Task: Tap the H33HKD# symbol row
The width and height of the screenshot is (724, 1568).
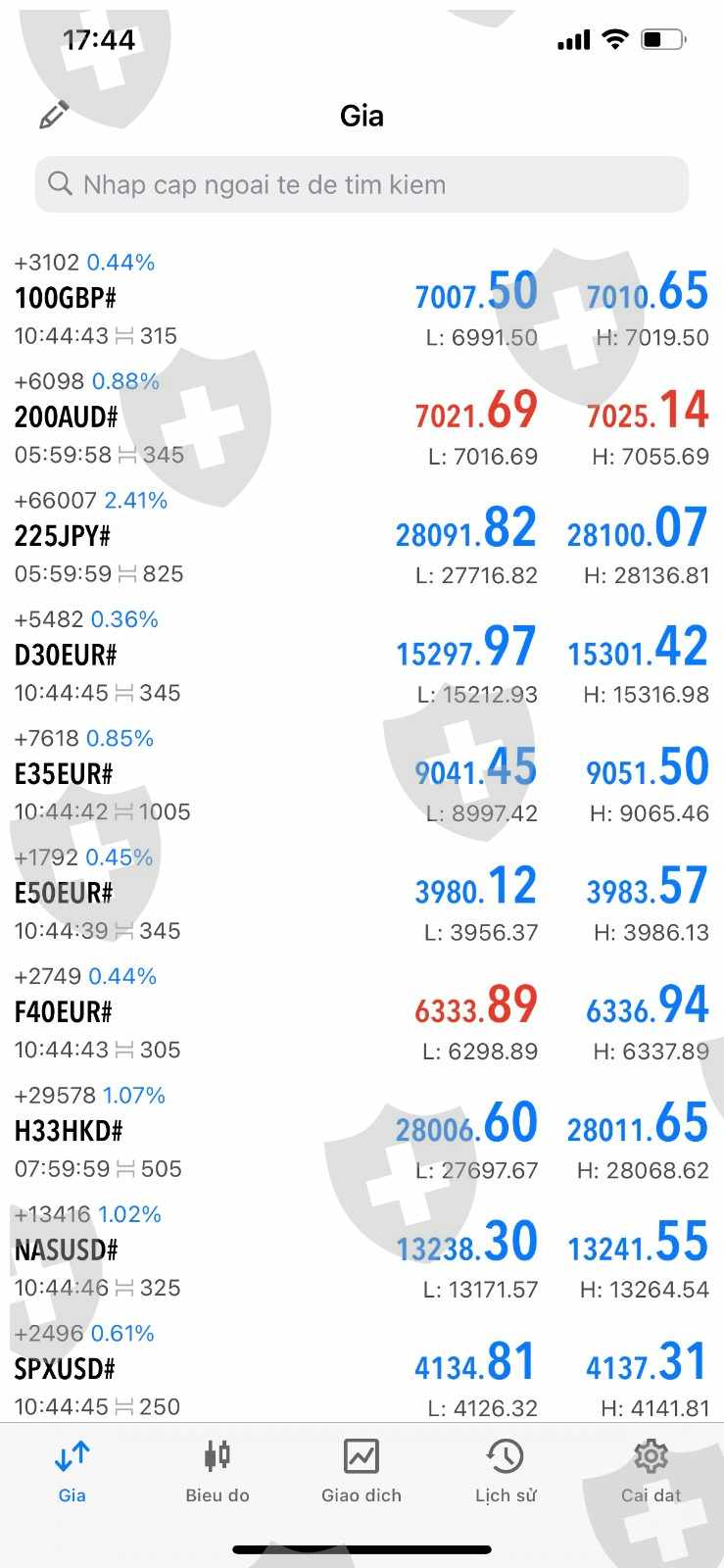Action: pos(362,1132)
